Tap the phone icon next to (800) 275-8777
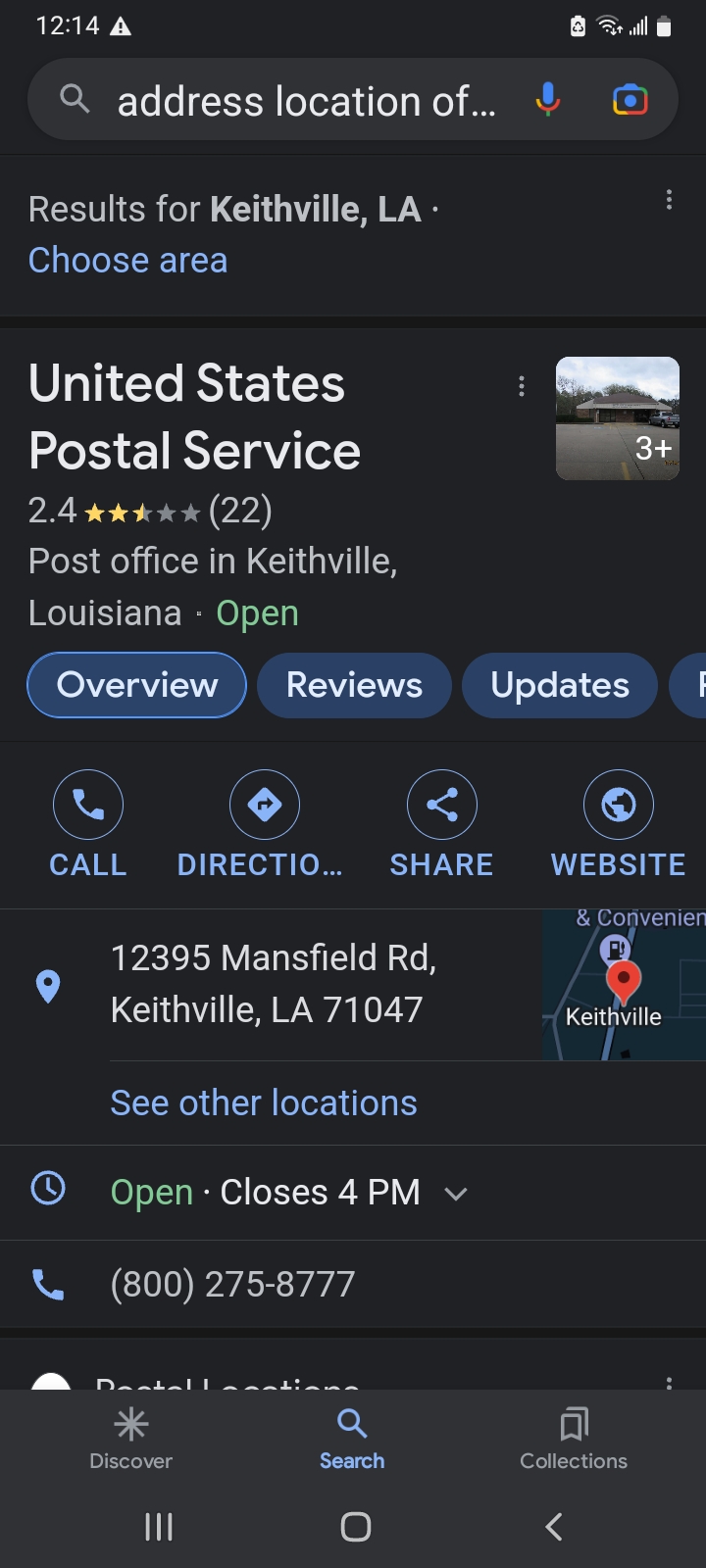Image resolution: width=706 pixels, height=1568 pixels. pyautogui.click(x=48, y=1284)
